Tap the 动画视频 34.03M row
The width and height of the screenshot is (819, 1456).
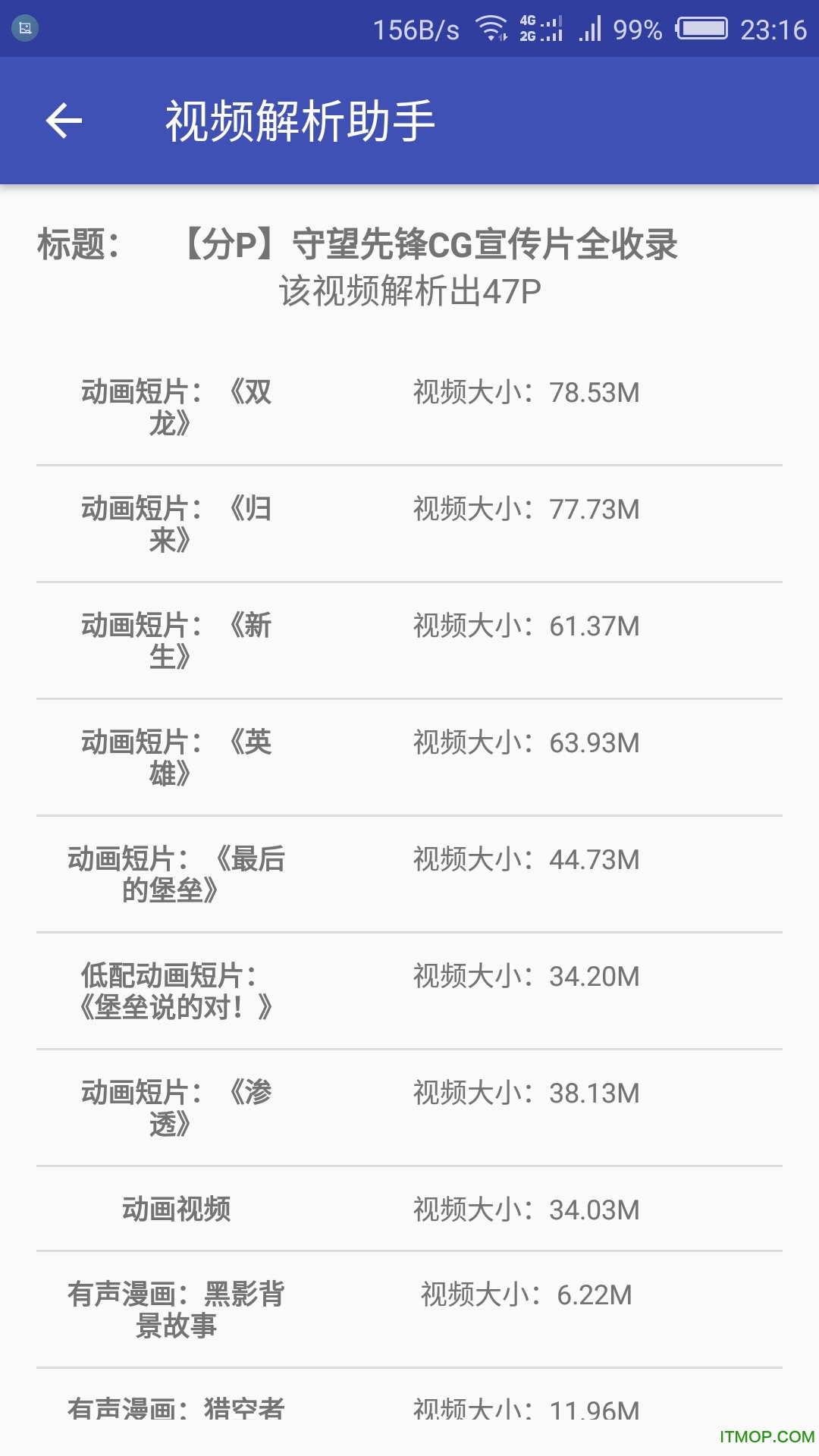[x=409, y=1210]
